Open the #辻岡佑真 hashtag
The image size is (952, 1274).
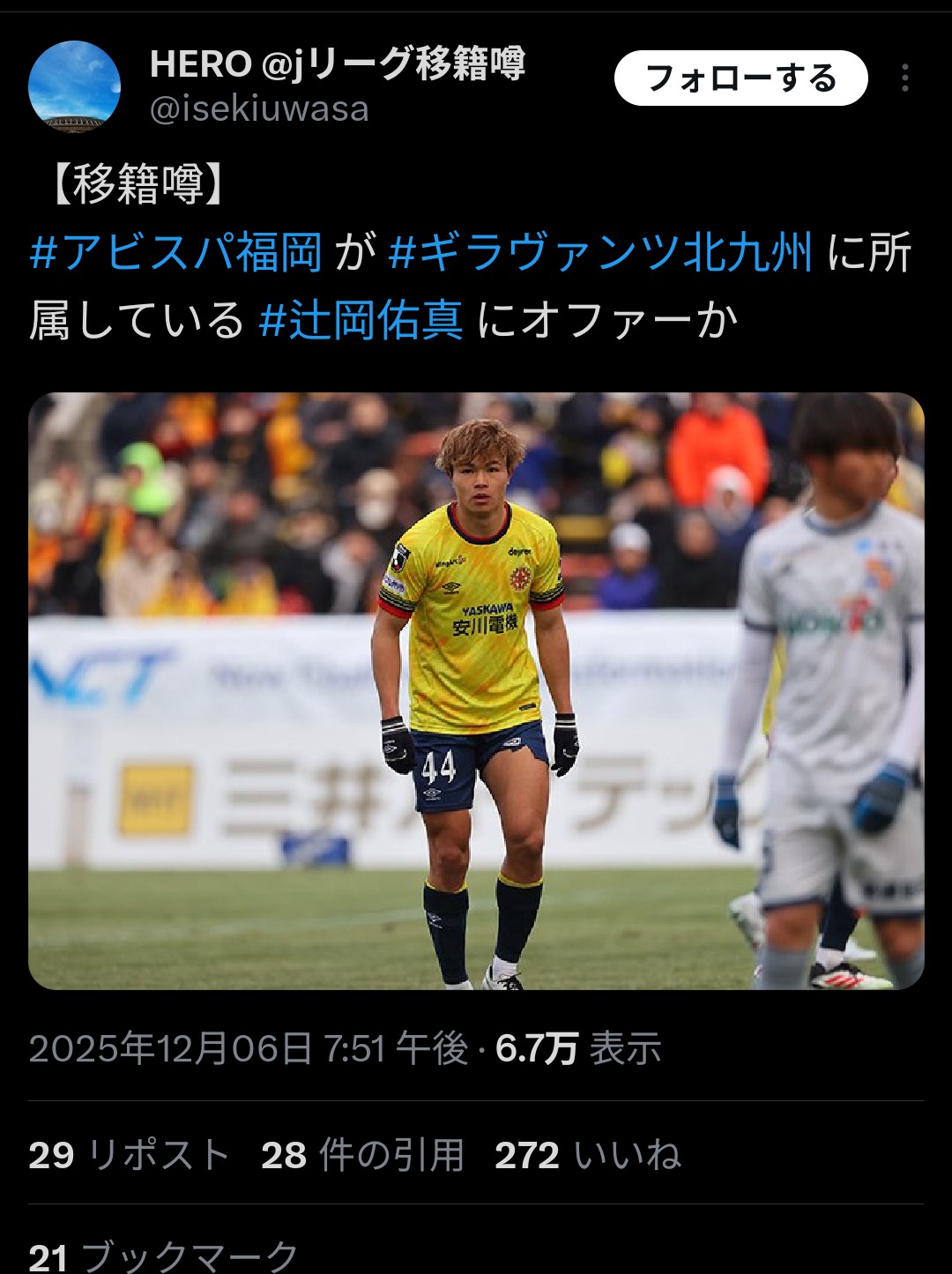361,319
